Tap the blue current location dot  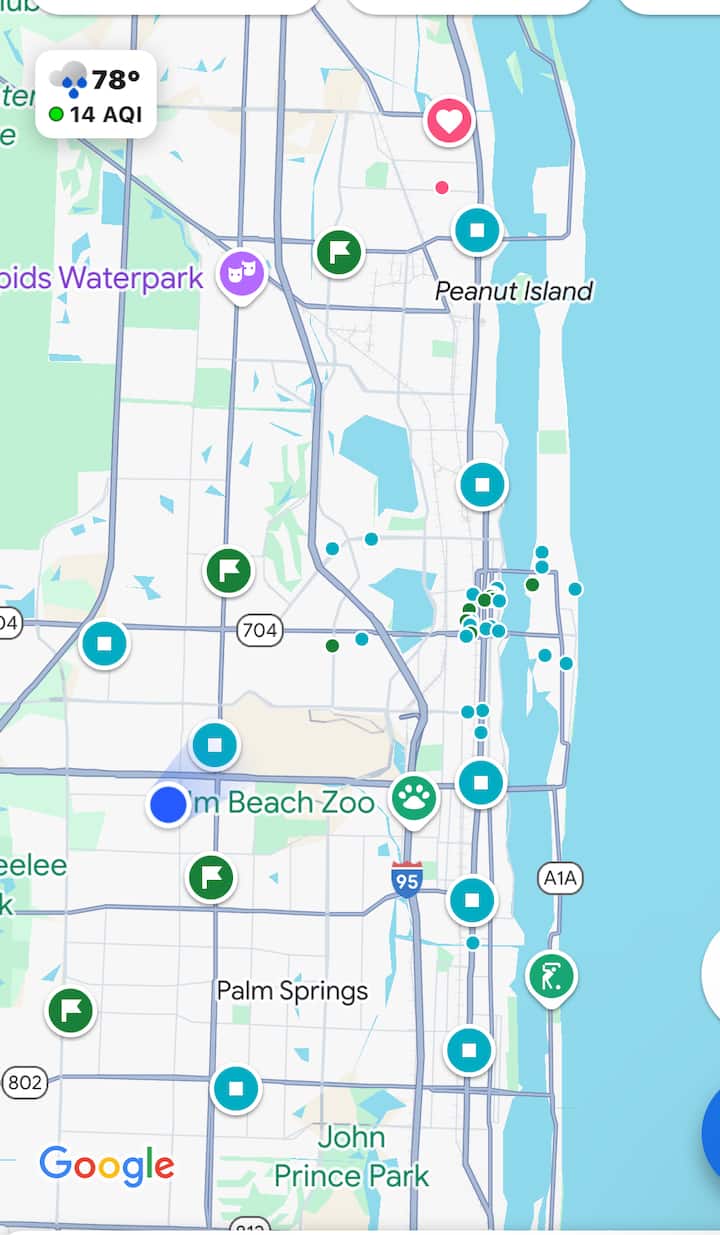point(168,804)
